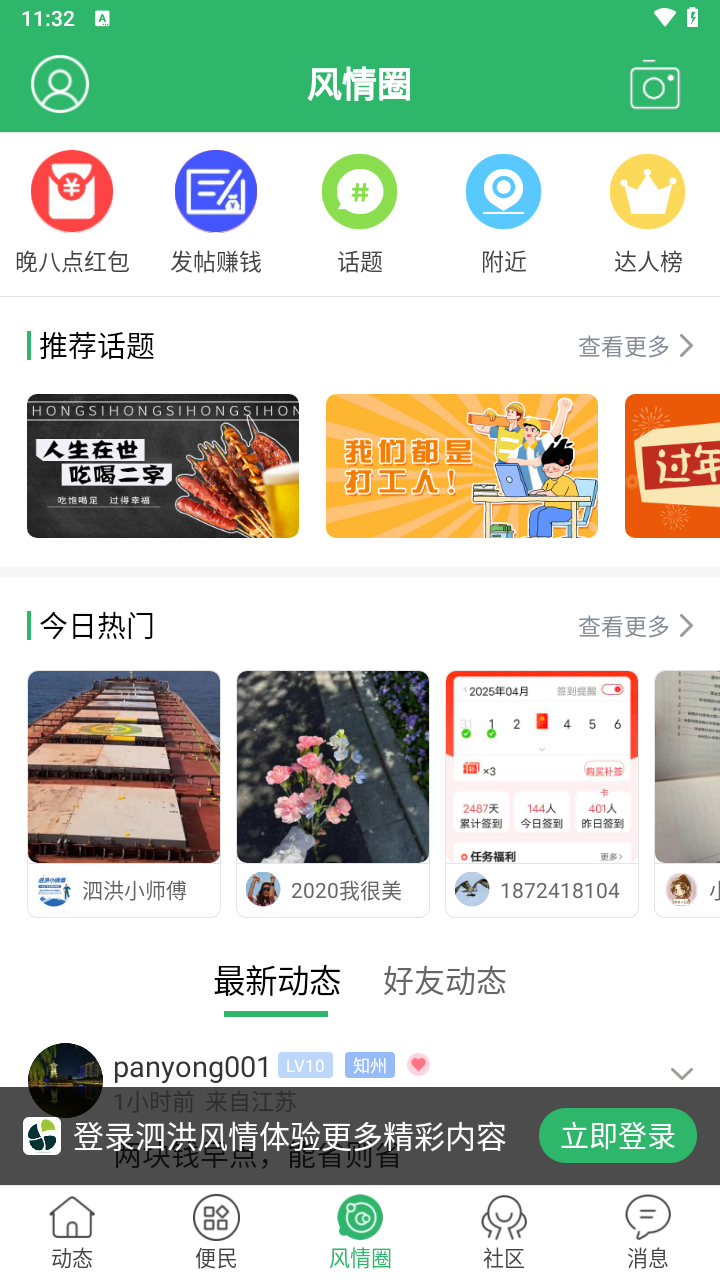Open the 我们都是打工人 topic card

462,466
